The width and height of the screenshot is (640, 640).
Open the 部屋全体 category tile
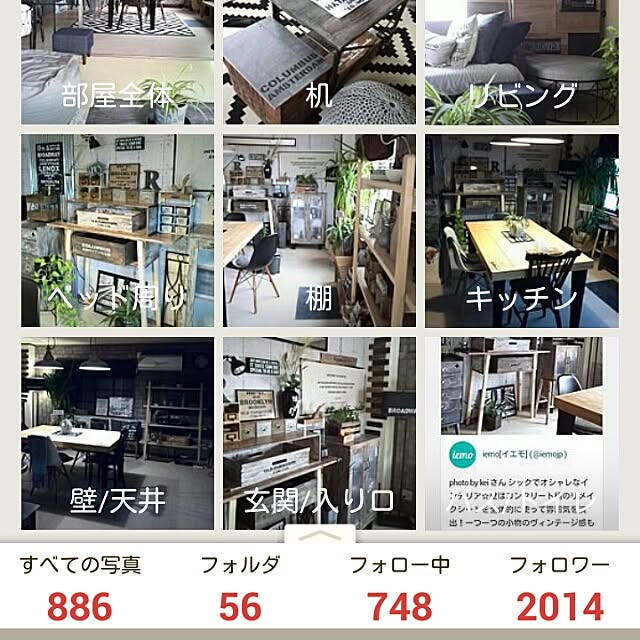[117, 62]
